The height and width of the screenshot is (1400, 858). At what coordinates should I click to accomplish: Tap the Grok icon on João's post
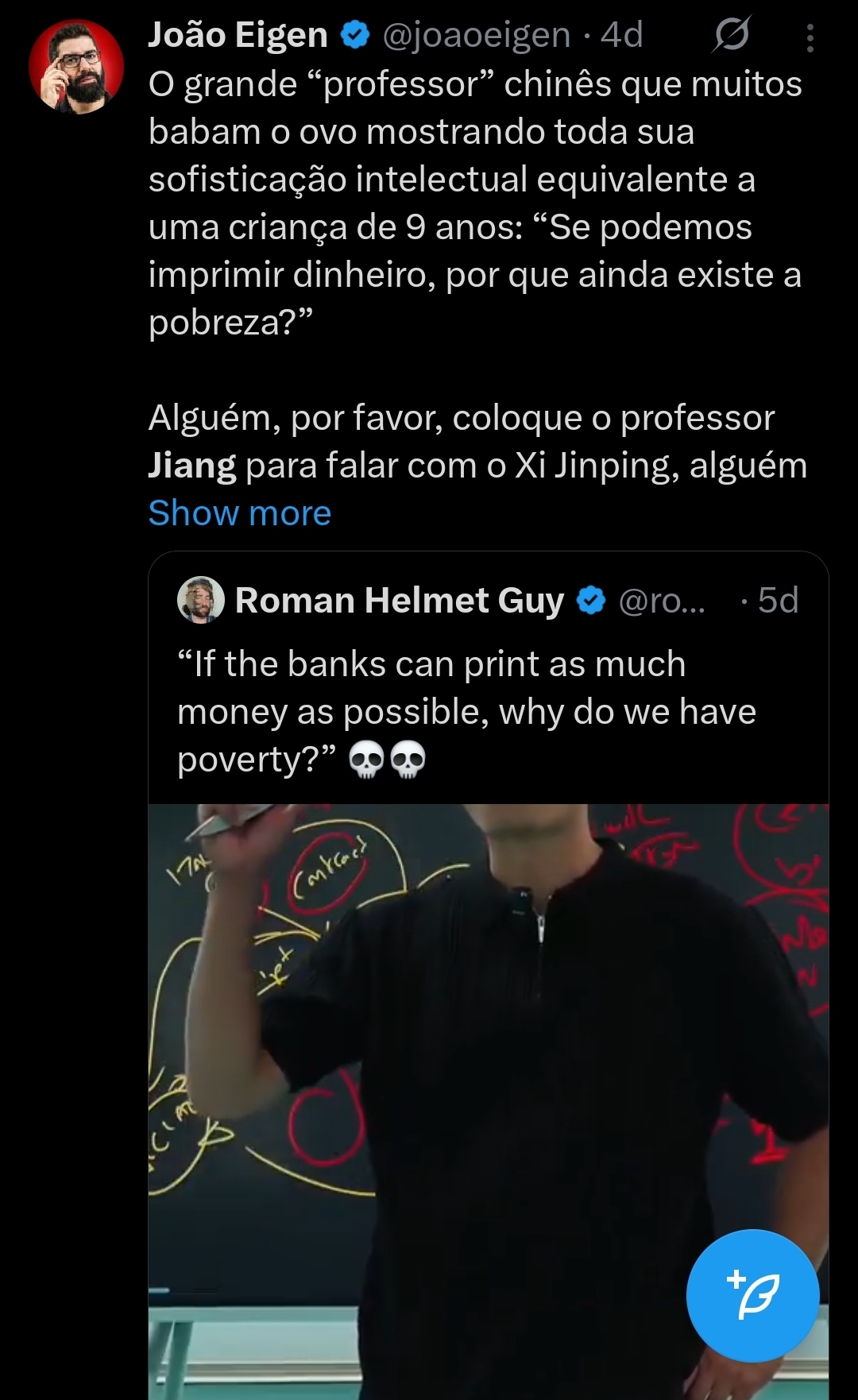(x=731, y=36)
